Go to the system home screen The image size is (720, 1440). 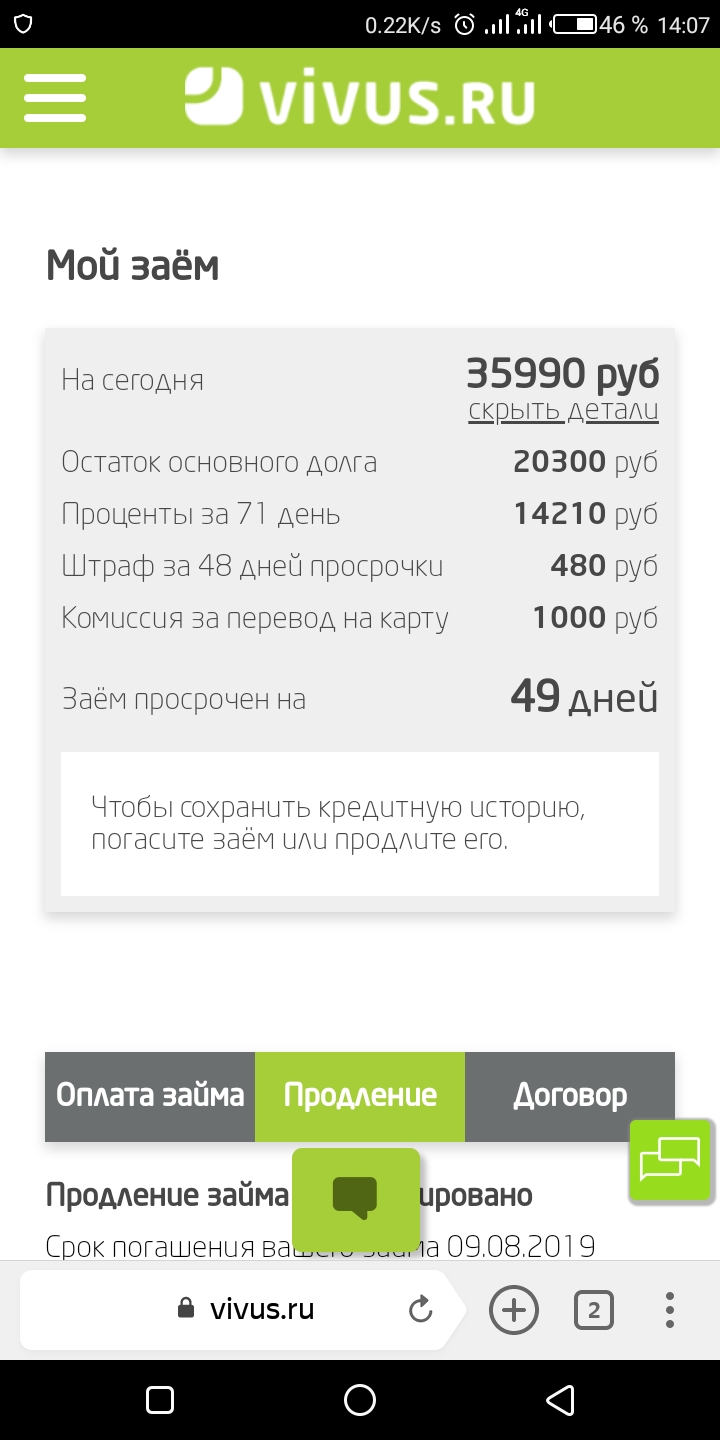[360, 1400]
